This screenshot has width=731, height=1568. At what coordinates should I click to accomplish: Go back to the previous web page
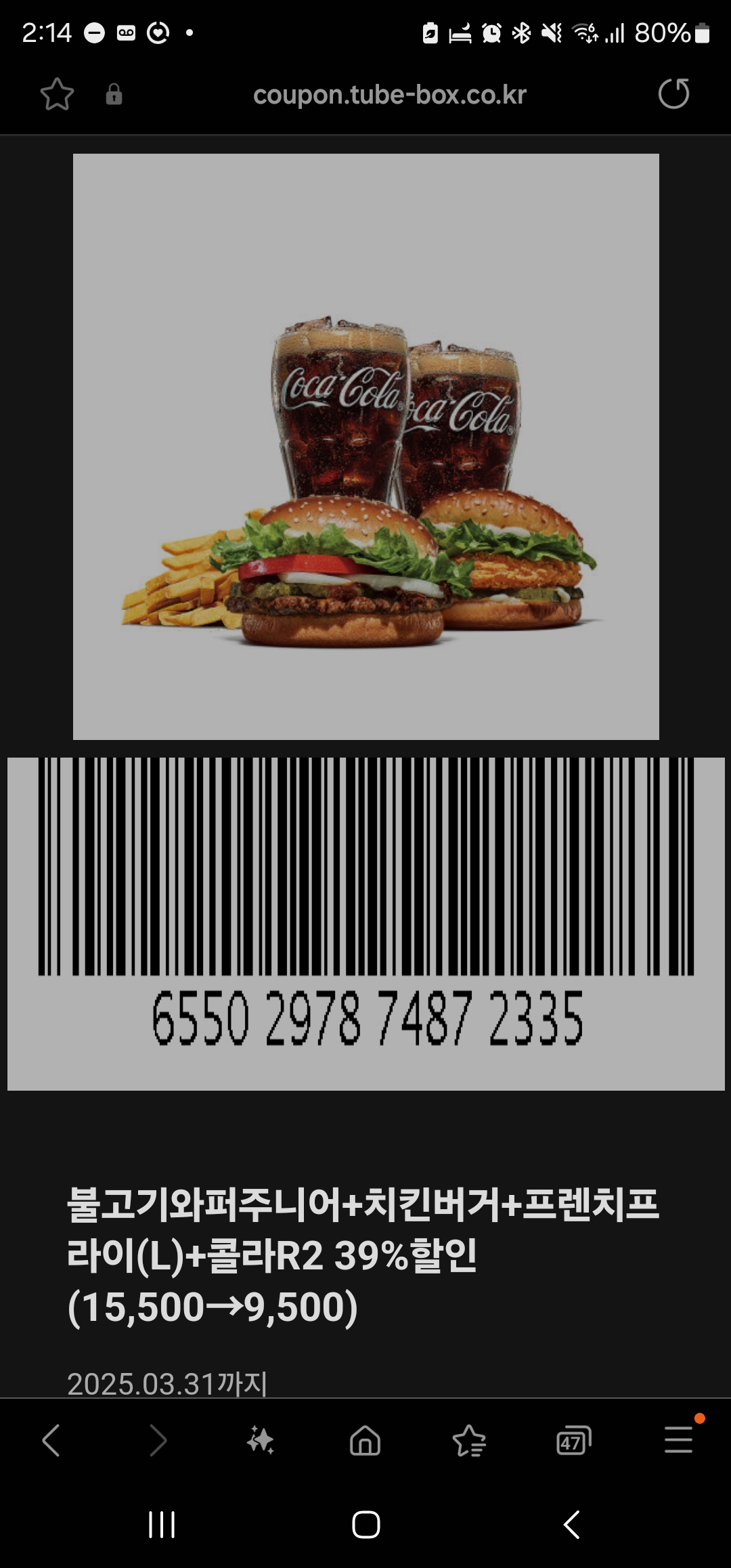click(51, 1440)
